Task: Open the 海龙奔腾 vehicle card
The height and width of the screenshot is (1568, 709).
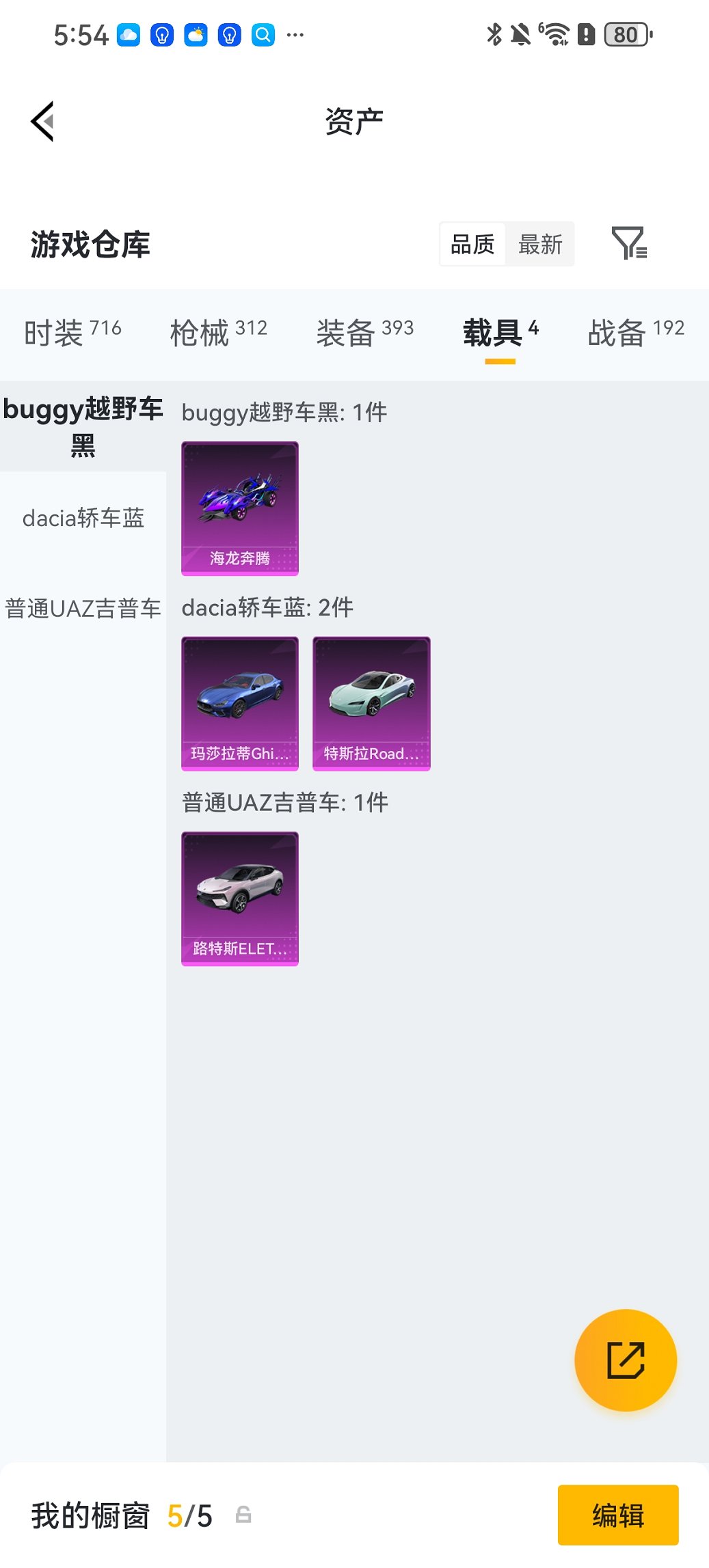Action: [240, 507]
